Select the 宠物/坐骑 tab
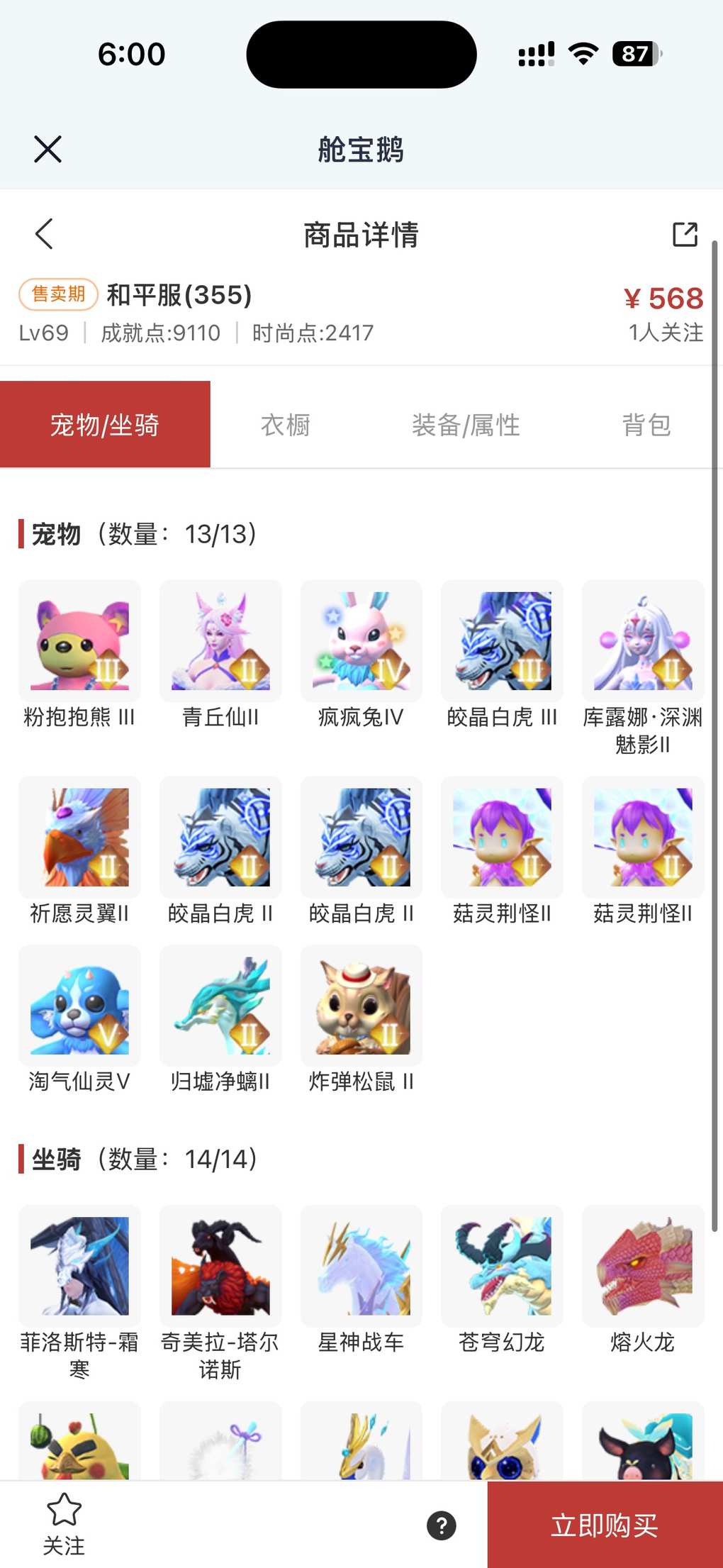The width and height of the screenshot is (723, 1568). 105,425
